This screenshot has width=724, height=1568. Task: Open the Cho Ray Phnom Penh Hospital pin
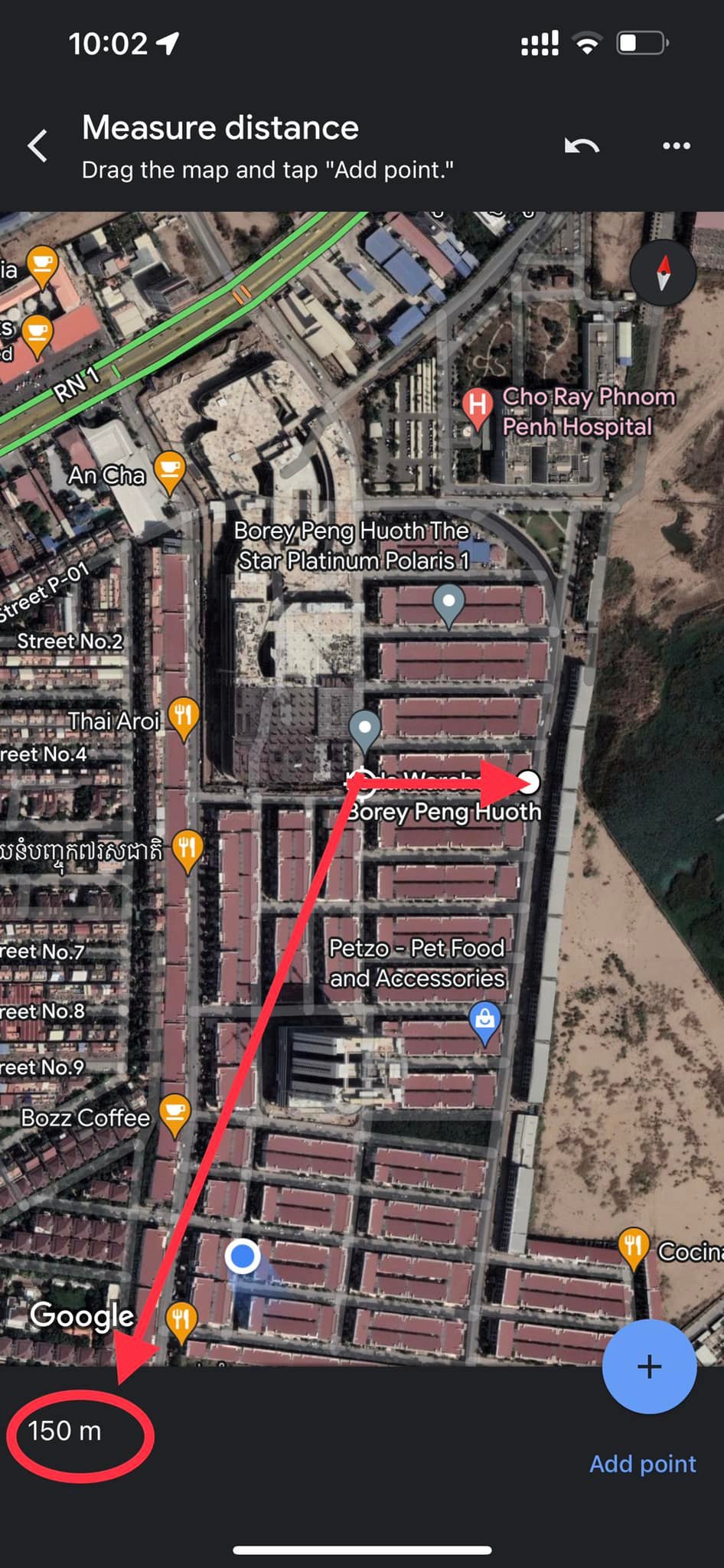pos(477,407)
